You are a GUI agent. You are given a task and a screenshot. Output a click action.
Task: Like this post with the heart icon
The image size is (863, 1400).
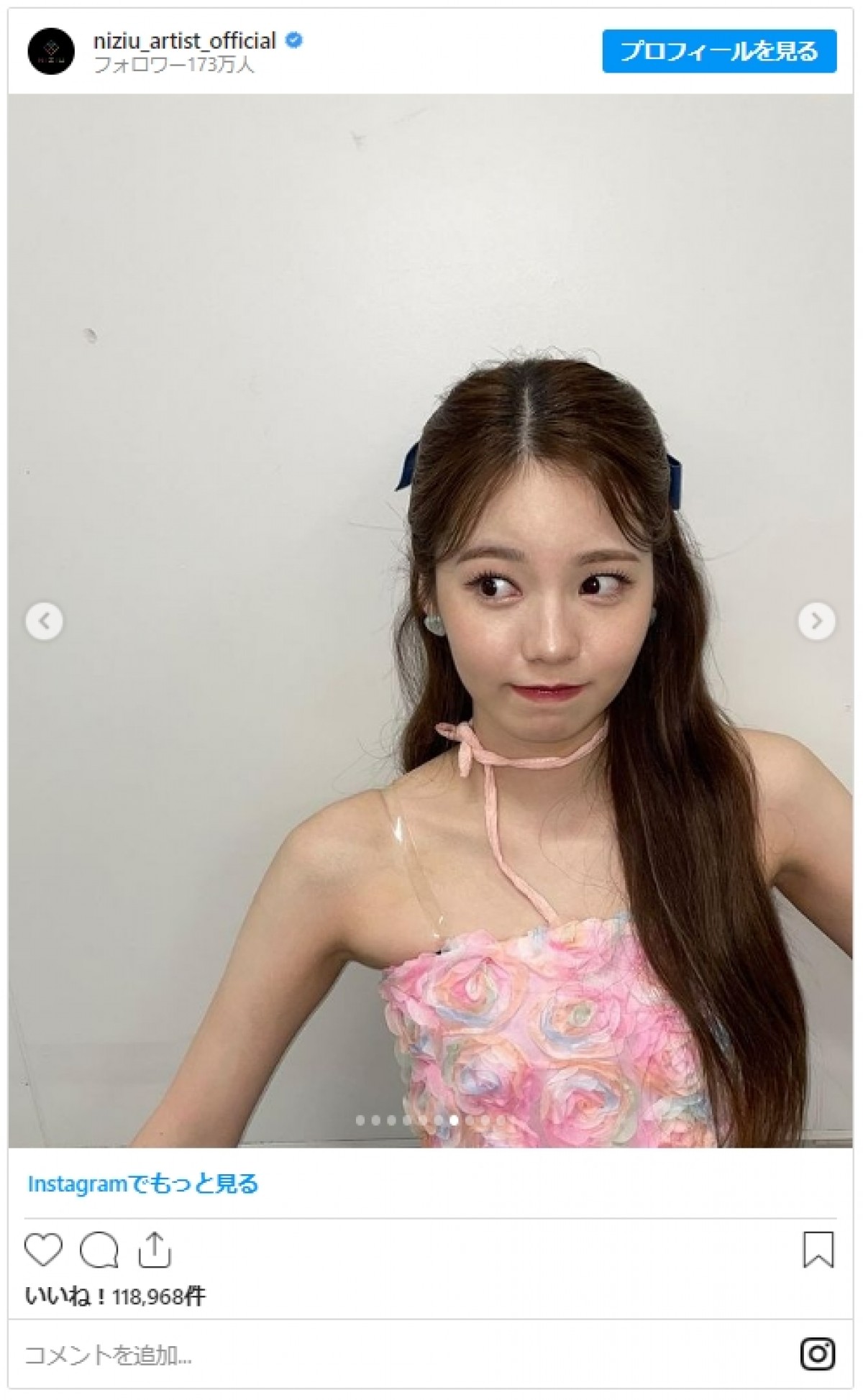(x=44, y=1250)
